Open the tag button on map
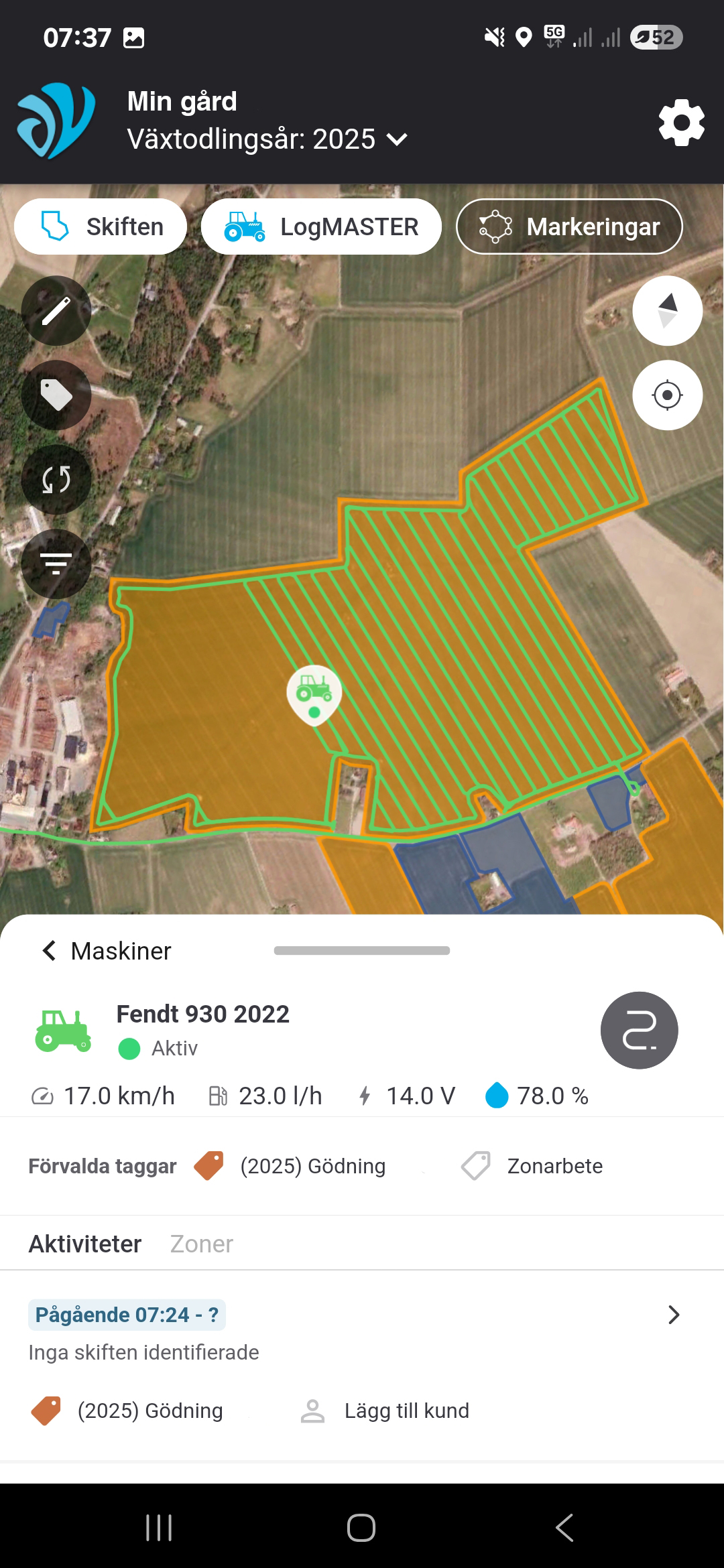724x1568 pixels. click(x=56, y=395)
